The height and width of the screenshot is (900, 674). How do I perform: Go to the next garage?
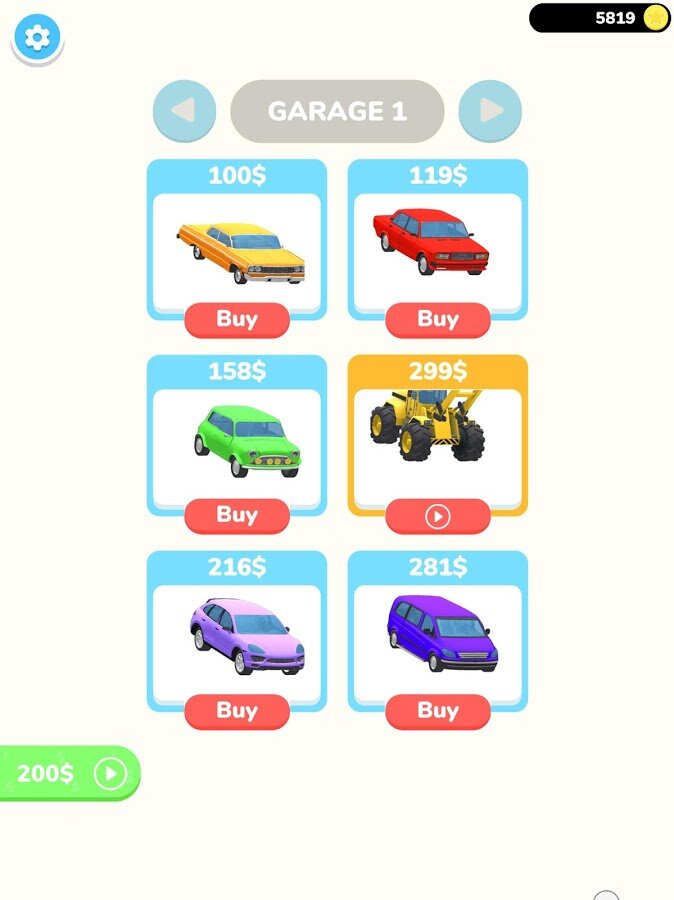tap(490, 110)
